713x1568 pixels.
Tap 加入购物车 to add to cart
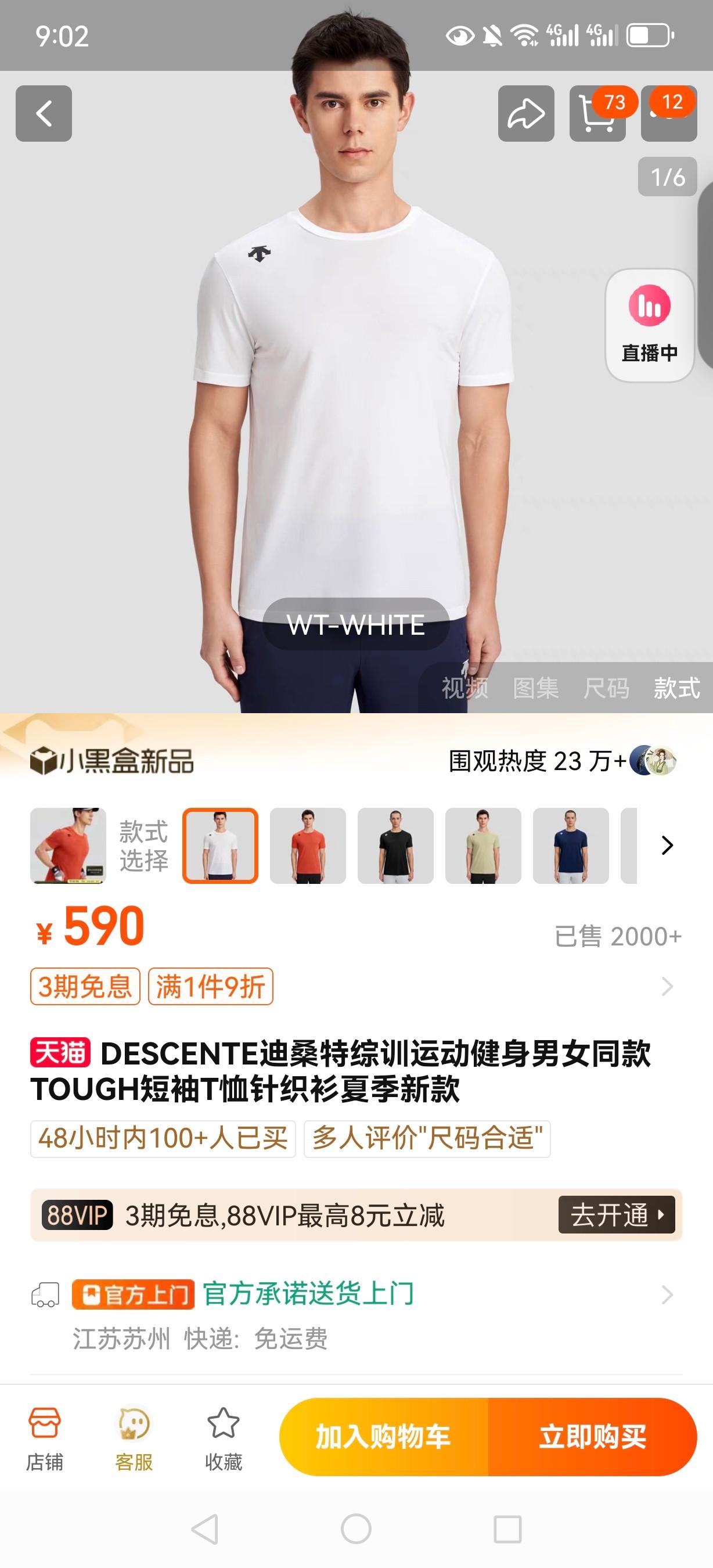pyautogui.click(x=383, y=1437)
